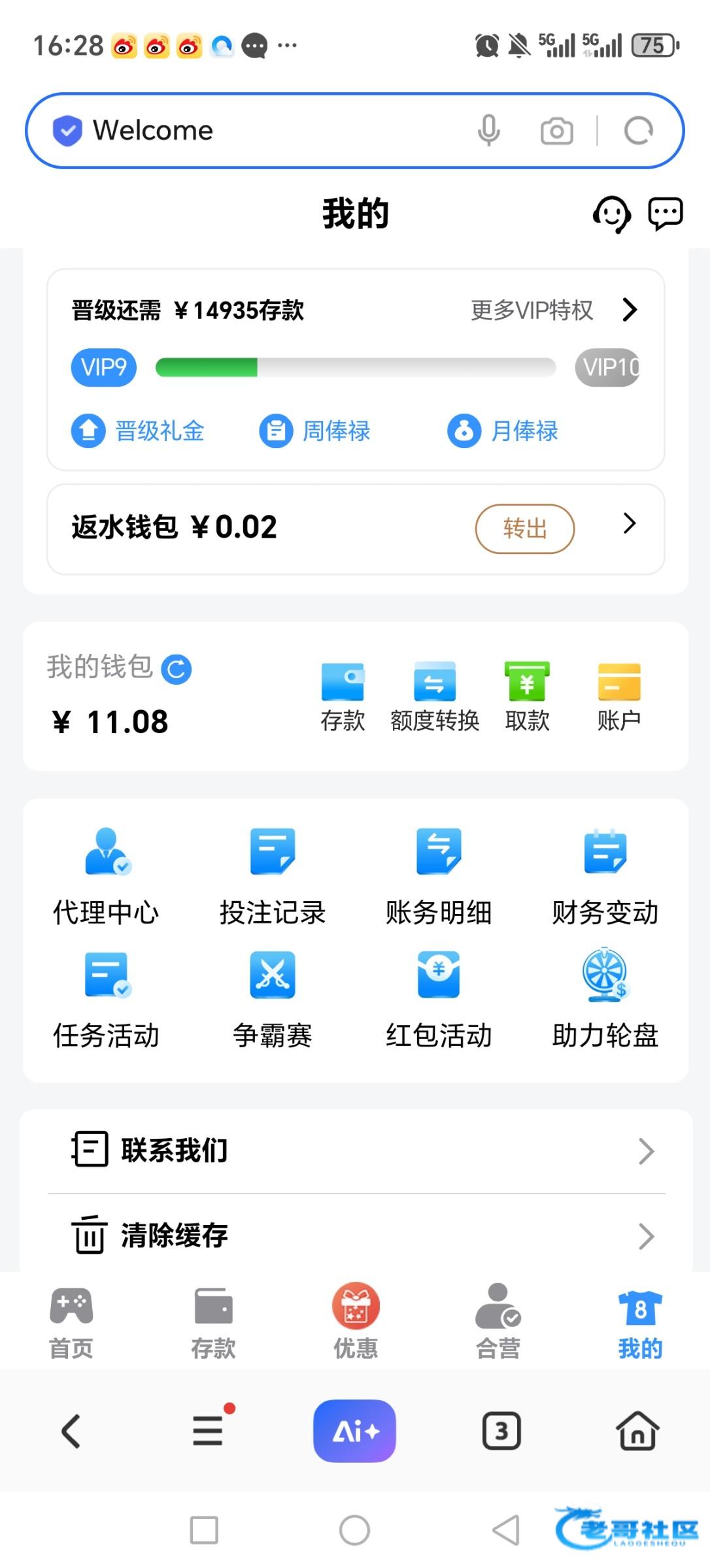The image size is (710, 1568).
Task: Reload the page in browser
Action: point(639,131)
